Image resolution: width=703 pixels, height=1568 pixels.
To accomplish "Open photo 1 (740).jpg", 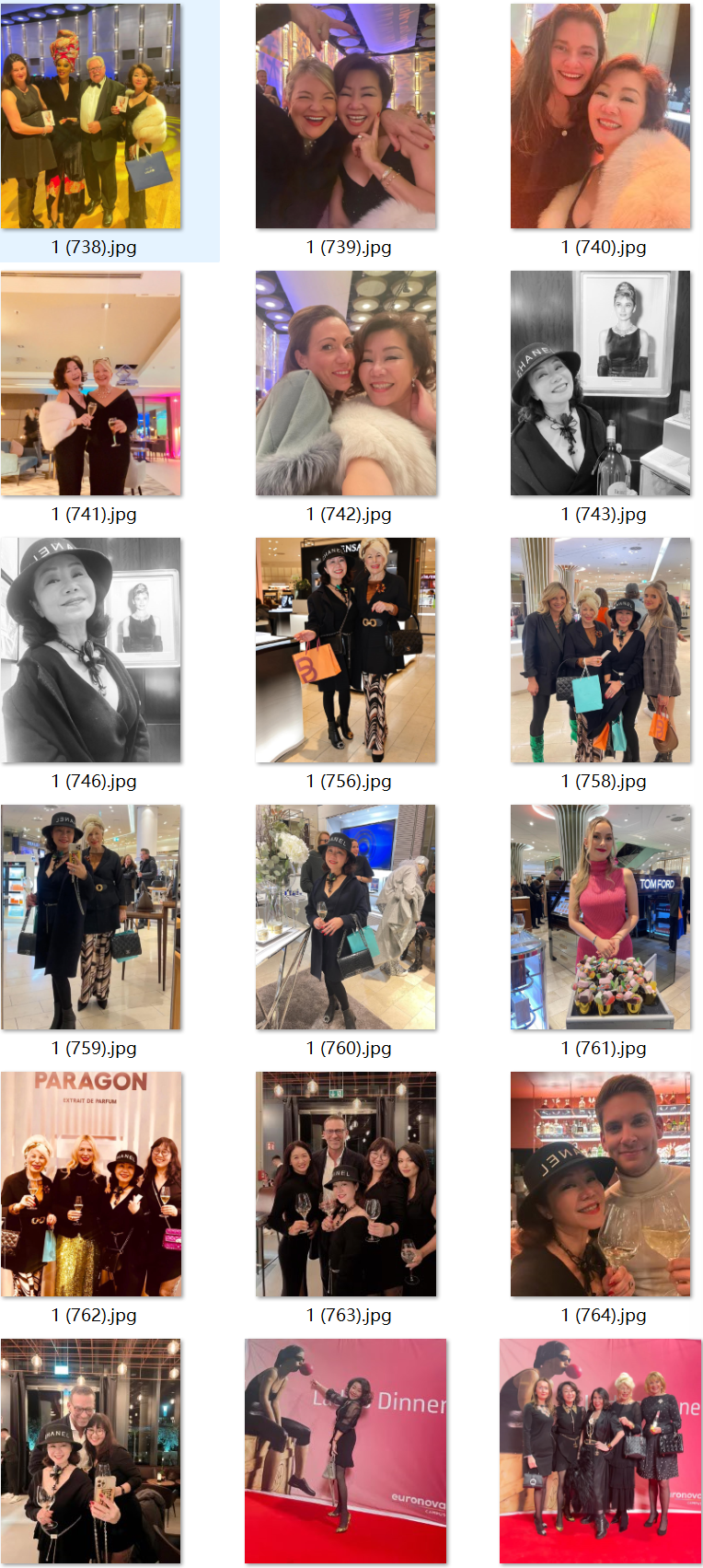I will point(600,116).
